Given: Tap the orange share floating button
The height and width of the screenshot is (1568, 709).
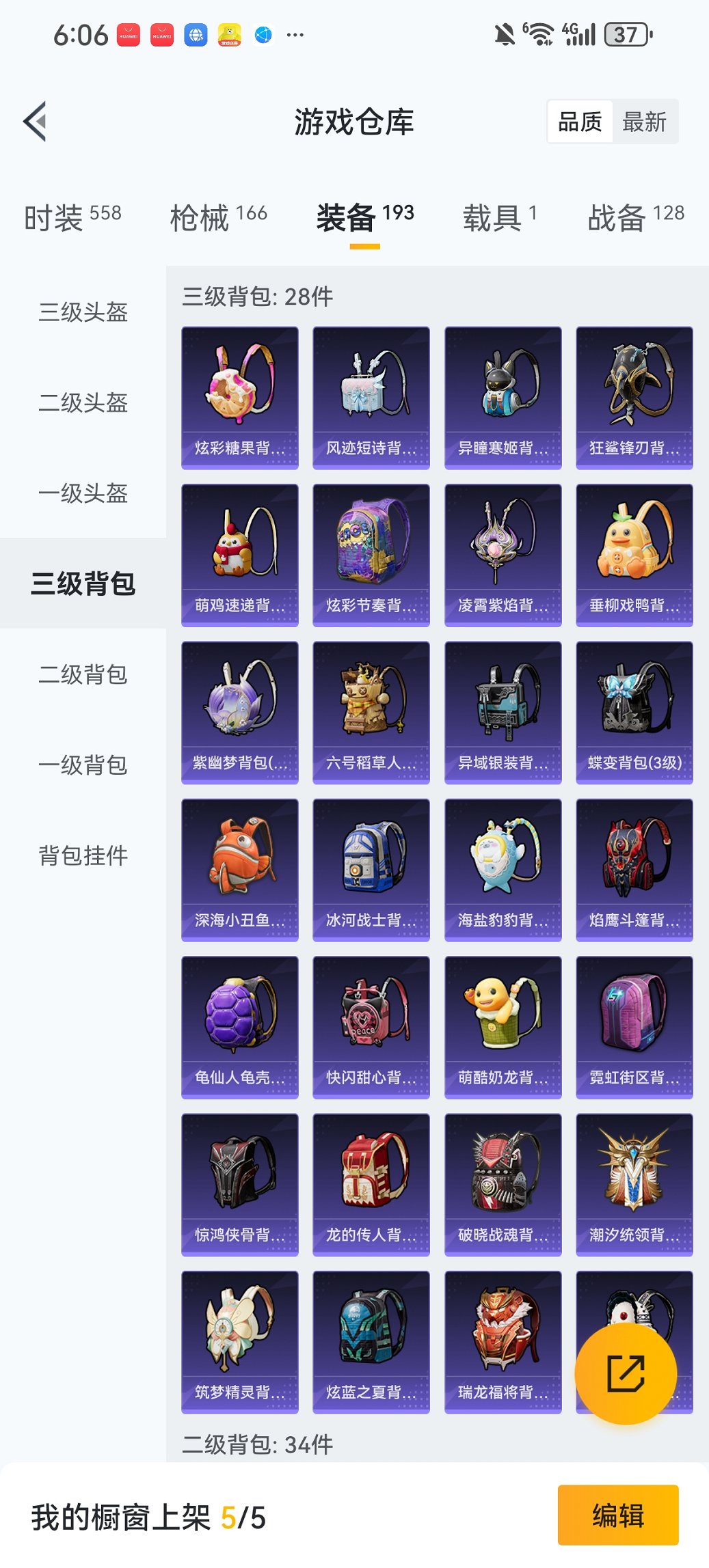Looking at the screenshot, I should click(626, 1373).
